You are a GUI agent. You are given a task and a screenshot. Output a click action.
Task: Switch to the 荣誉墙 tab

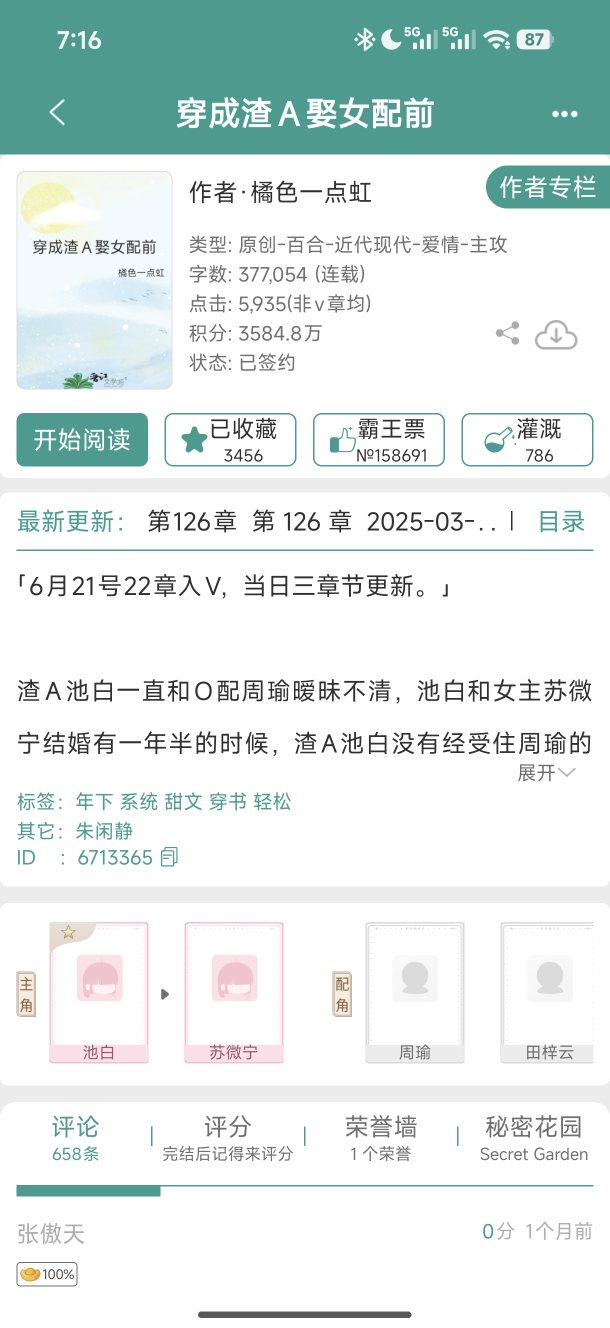click(380, 1138)
